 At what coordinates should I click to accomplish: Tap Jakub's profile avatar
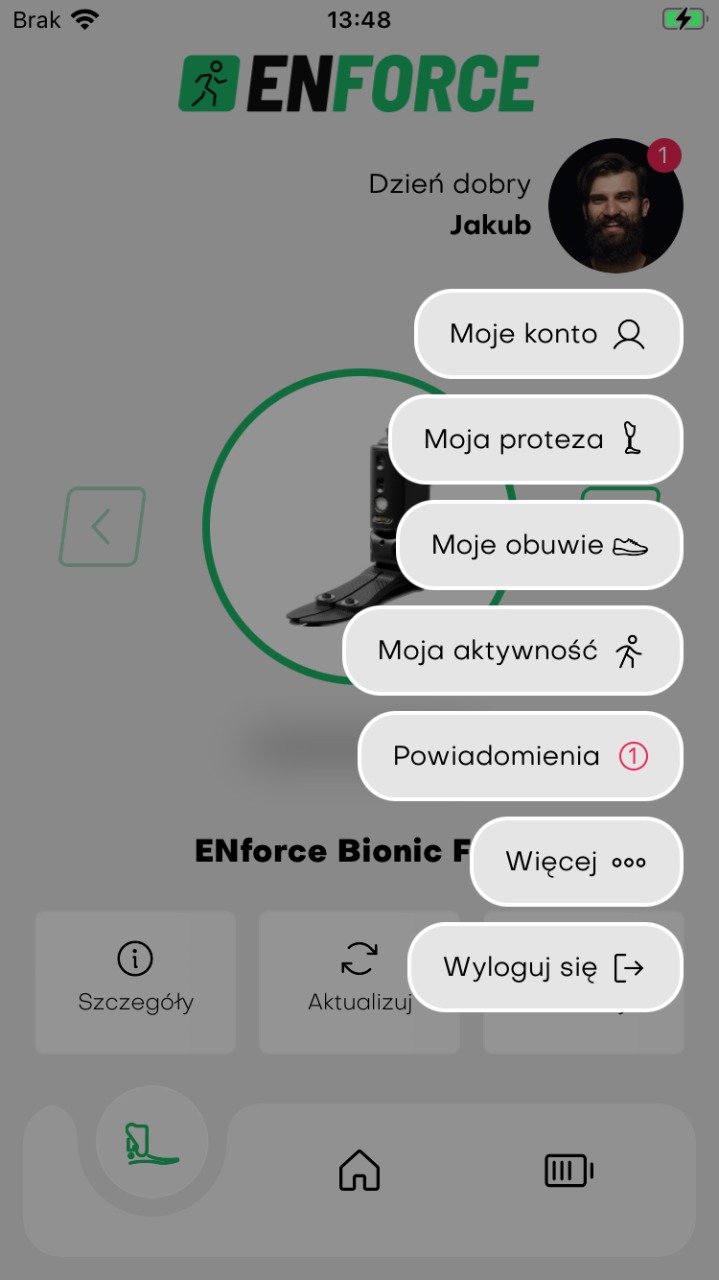point(615,206)
